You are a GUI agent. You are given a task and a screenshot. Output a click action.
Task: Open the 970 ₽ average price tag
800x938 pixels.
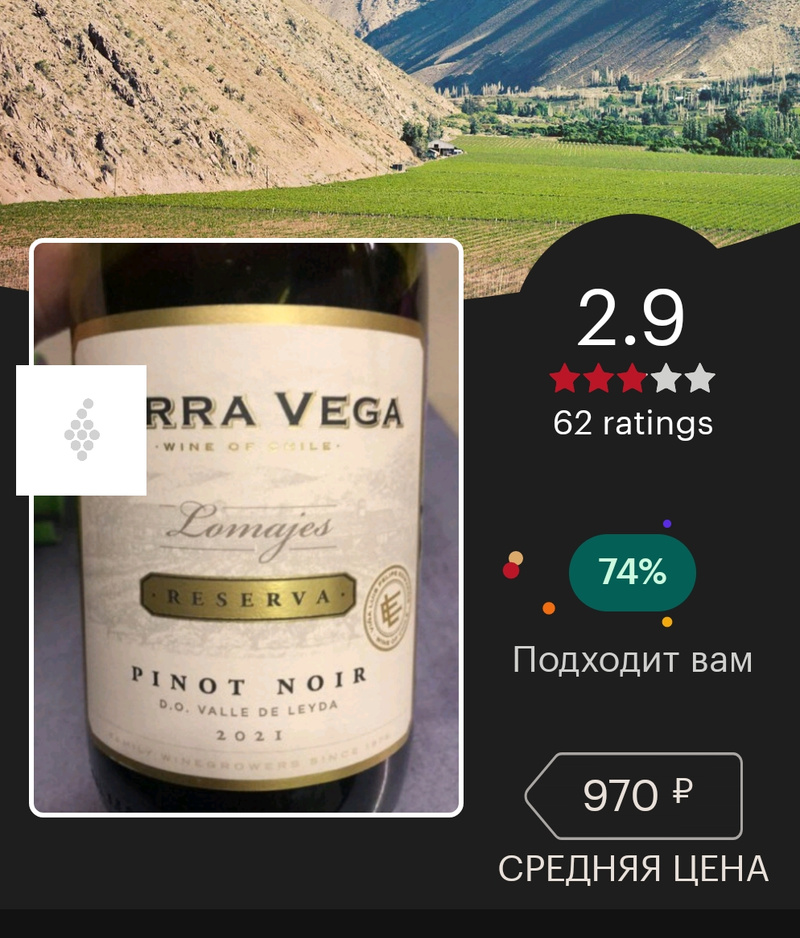click(x=635, y=796)
